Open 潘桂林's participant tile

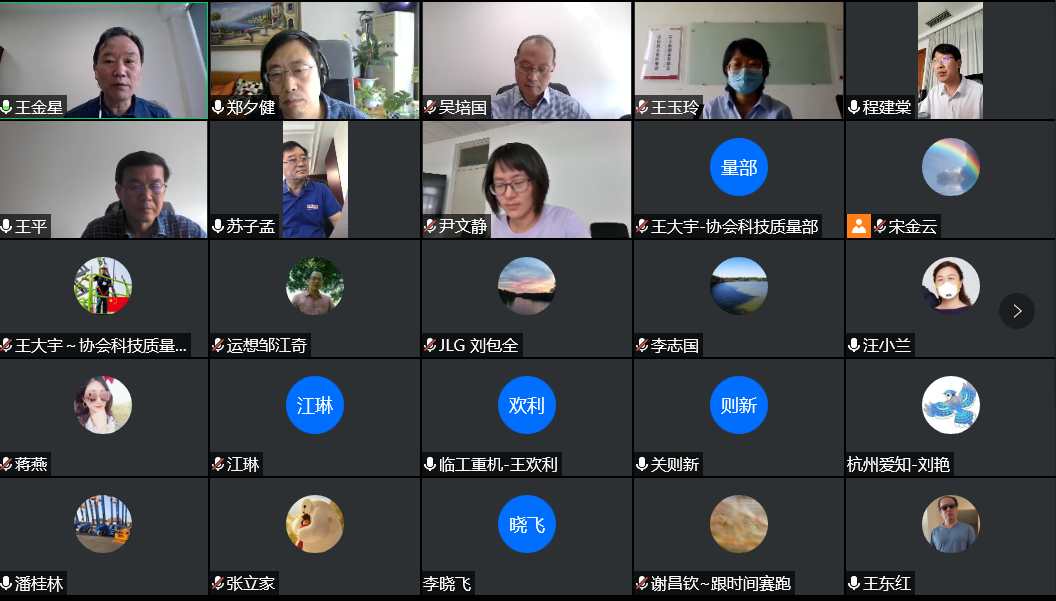pyautogui.click(x=104, y=535)
